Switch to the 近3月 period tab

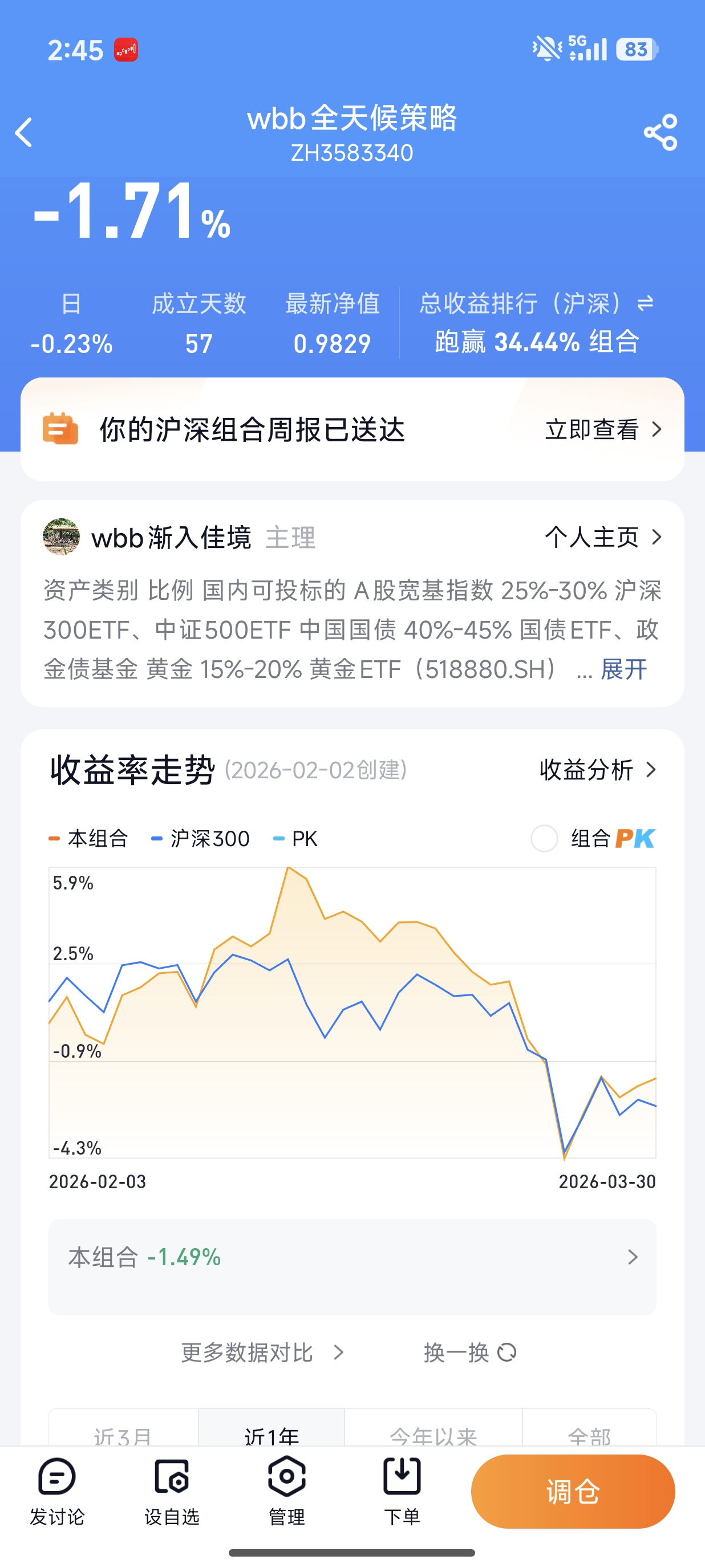coord(123,1434)
